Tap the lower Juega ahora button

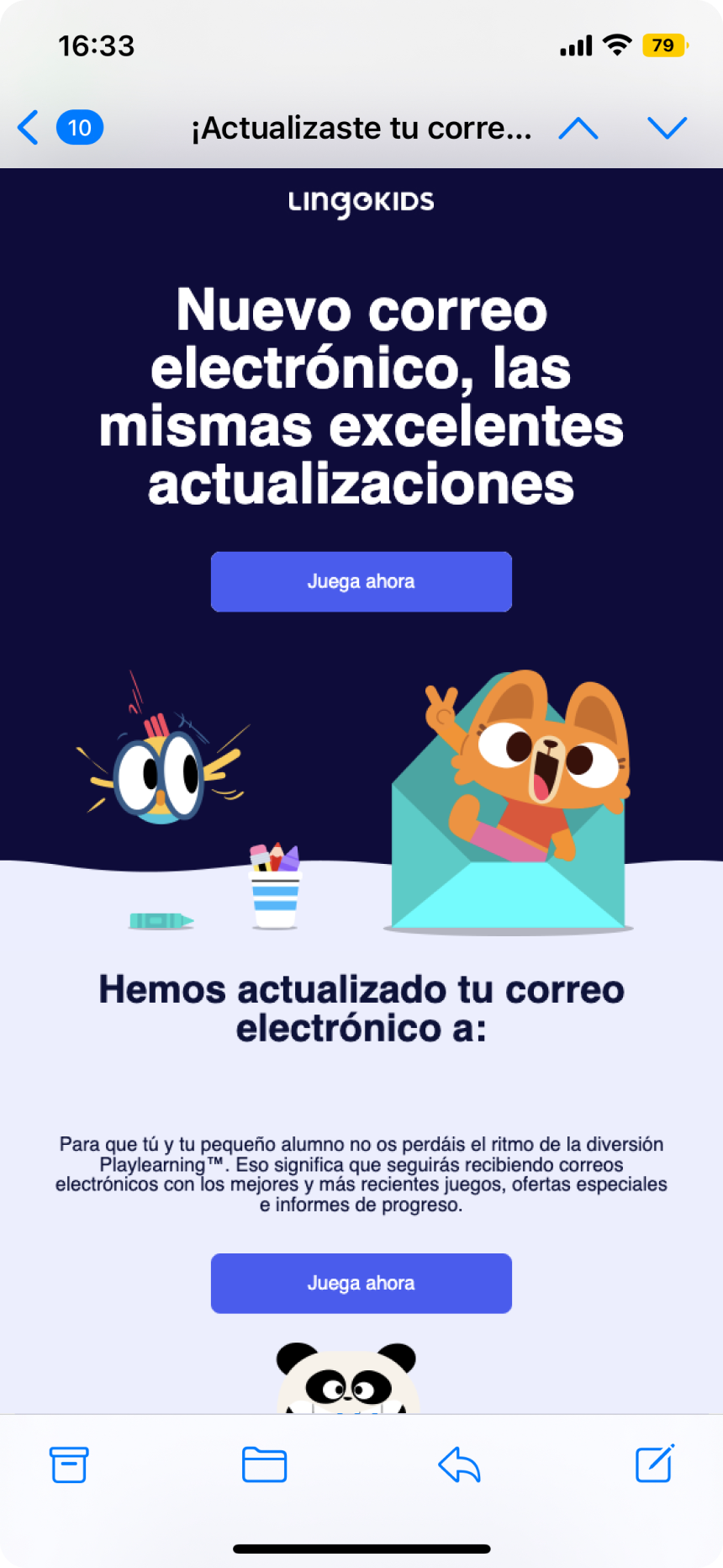pyautogui.click(x=361, y=1283)
